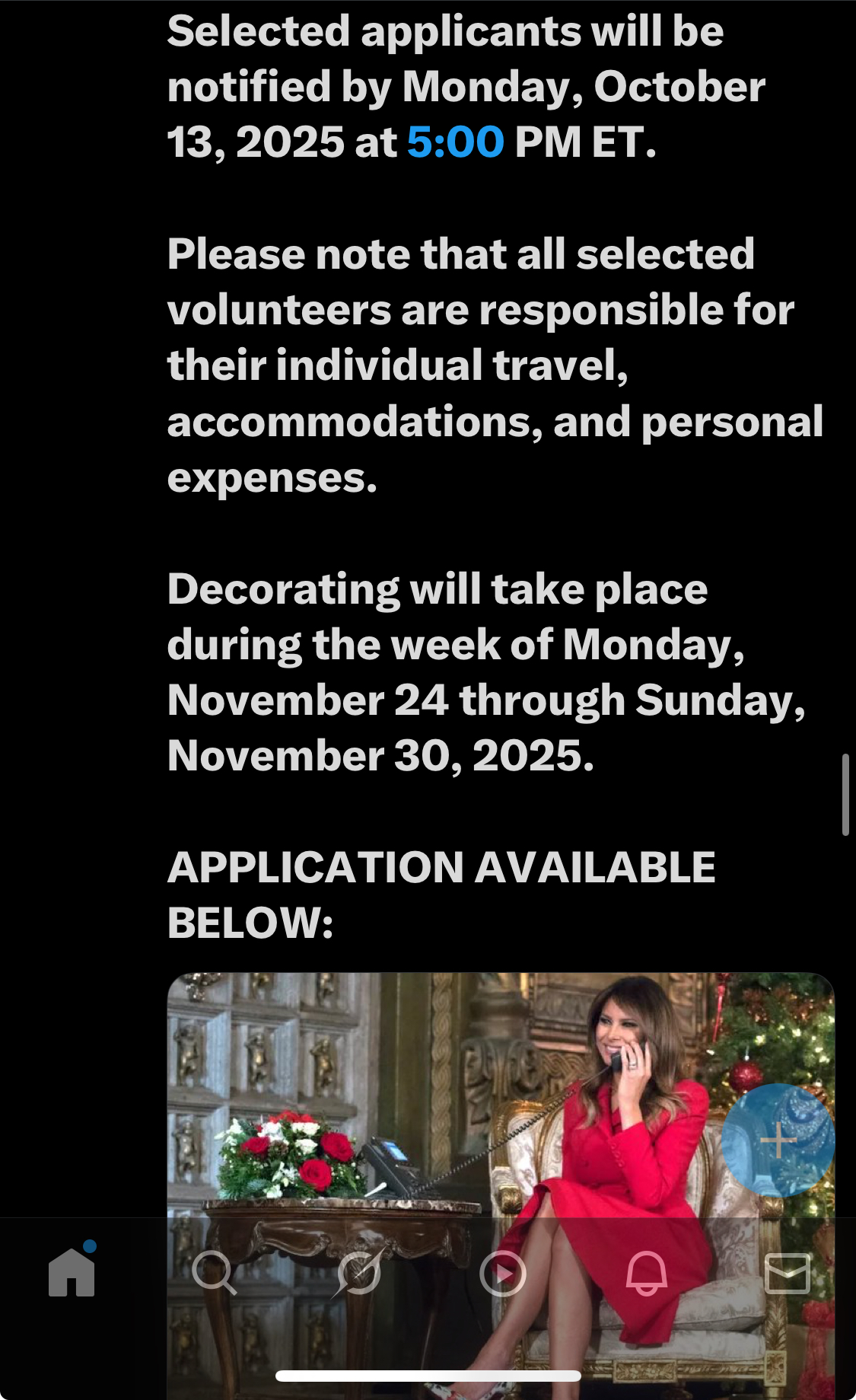856x1400 pixels.
Task: Open the Search tab
Action: point(214,1273)
